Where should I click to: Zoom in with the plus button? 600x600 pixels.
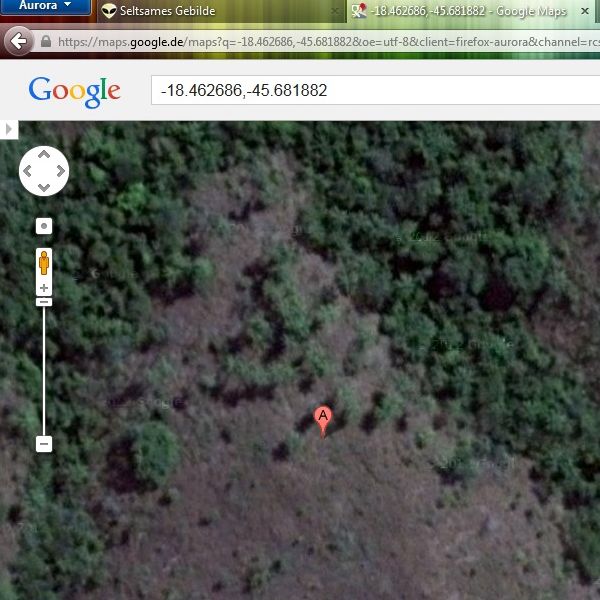[x=44, y=301]
